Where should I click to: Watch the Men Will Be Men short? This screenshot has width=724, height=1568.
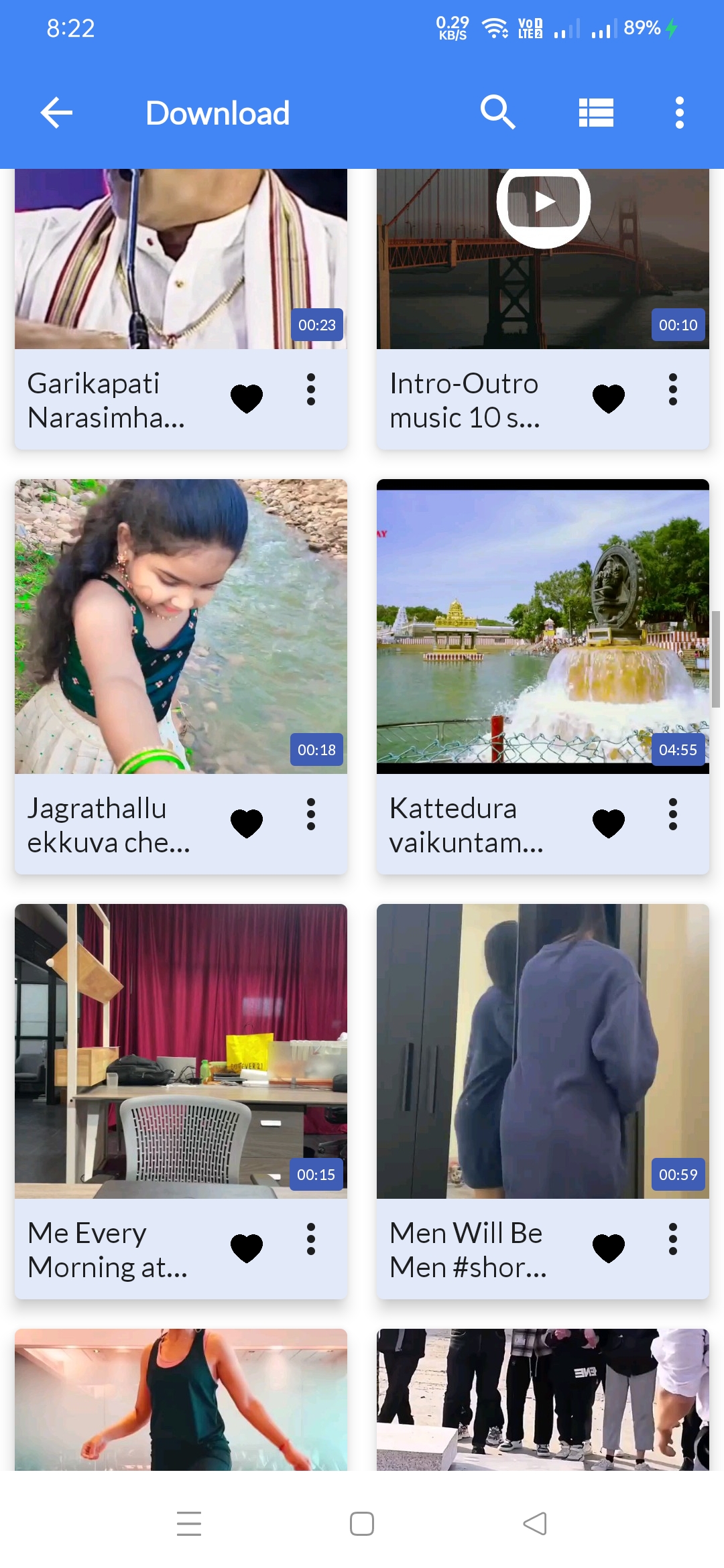click(543, 1051)
